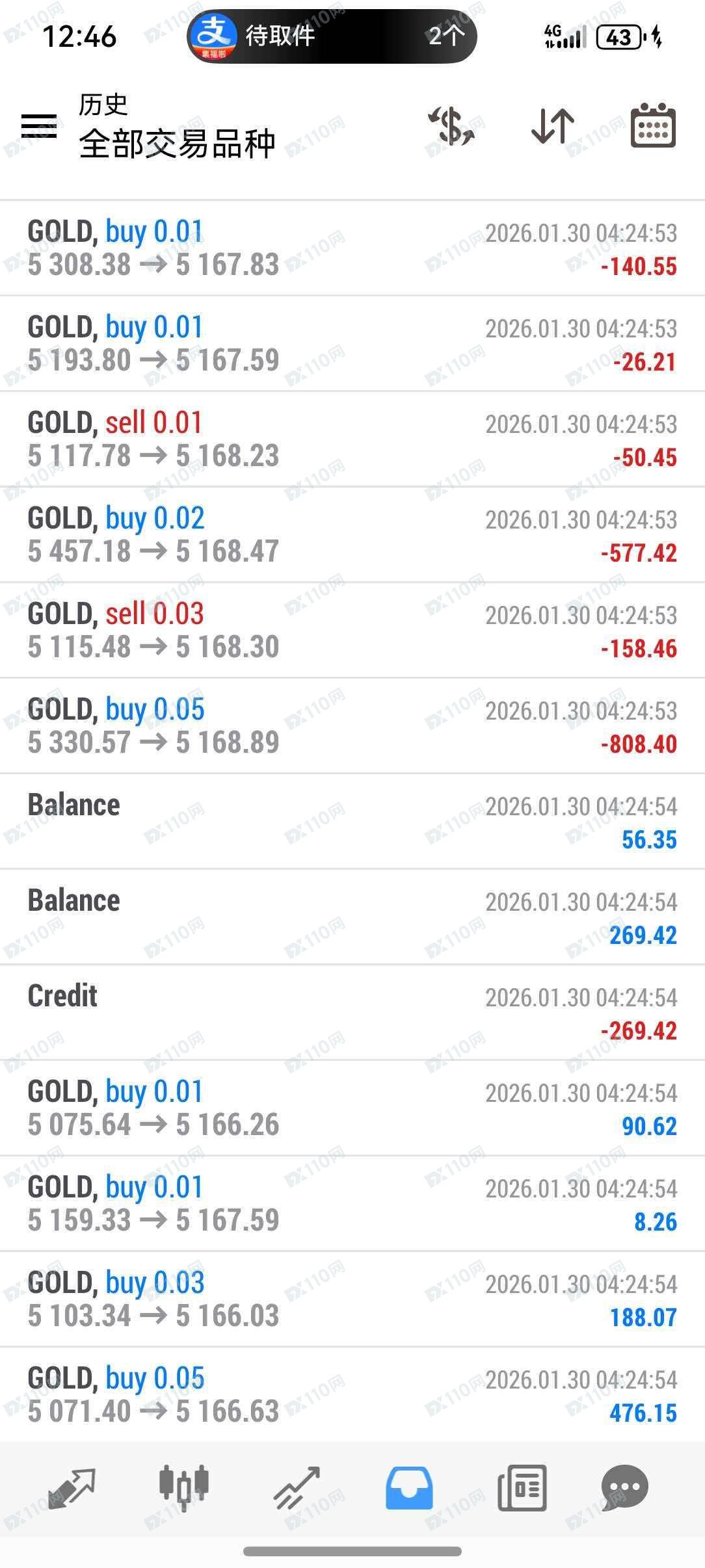Expand the GOLD buy 0.02 trade losing -577.42
This screenshot has width=705, height=1568.
pos(352,535)
